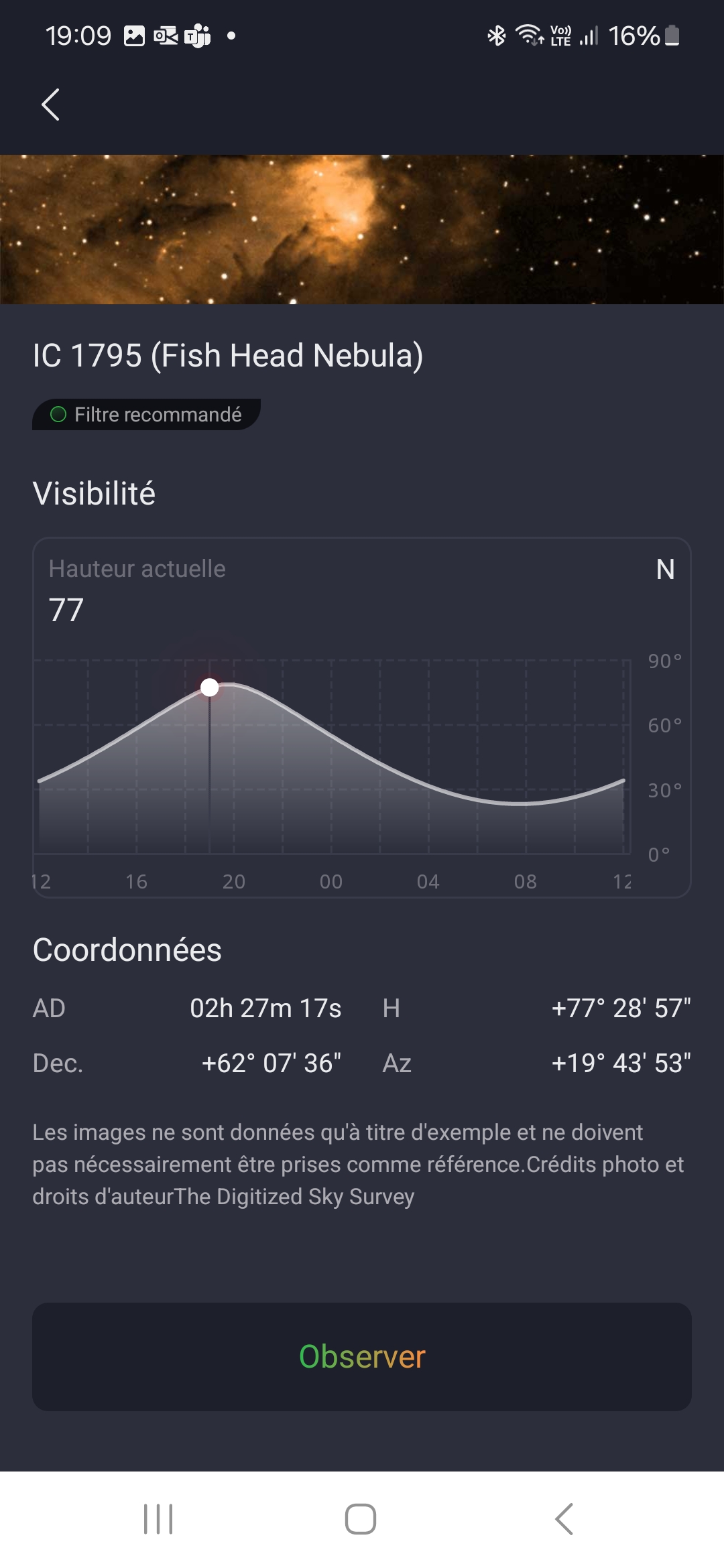Viewport: 724px width, 1568px height.
Task: Tap the Filtre recommandé chip
Action: pyautogui.click(x=146, y=415)
